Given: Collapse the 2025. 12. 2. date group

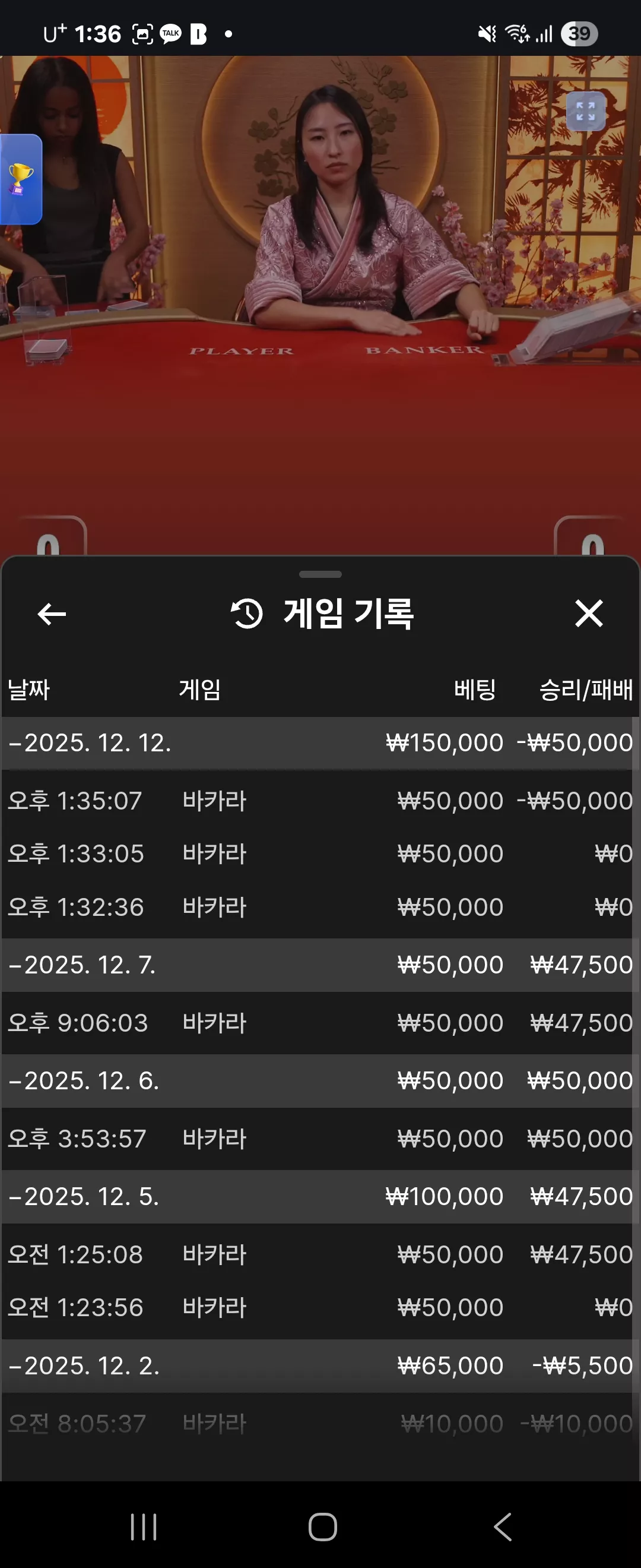Looking at the screenshot, I should (317, 1365).
